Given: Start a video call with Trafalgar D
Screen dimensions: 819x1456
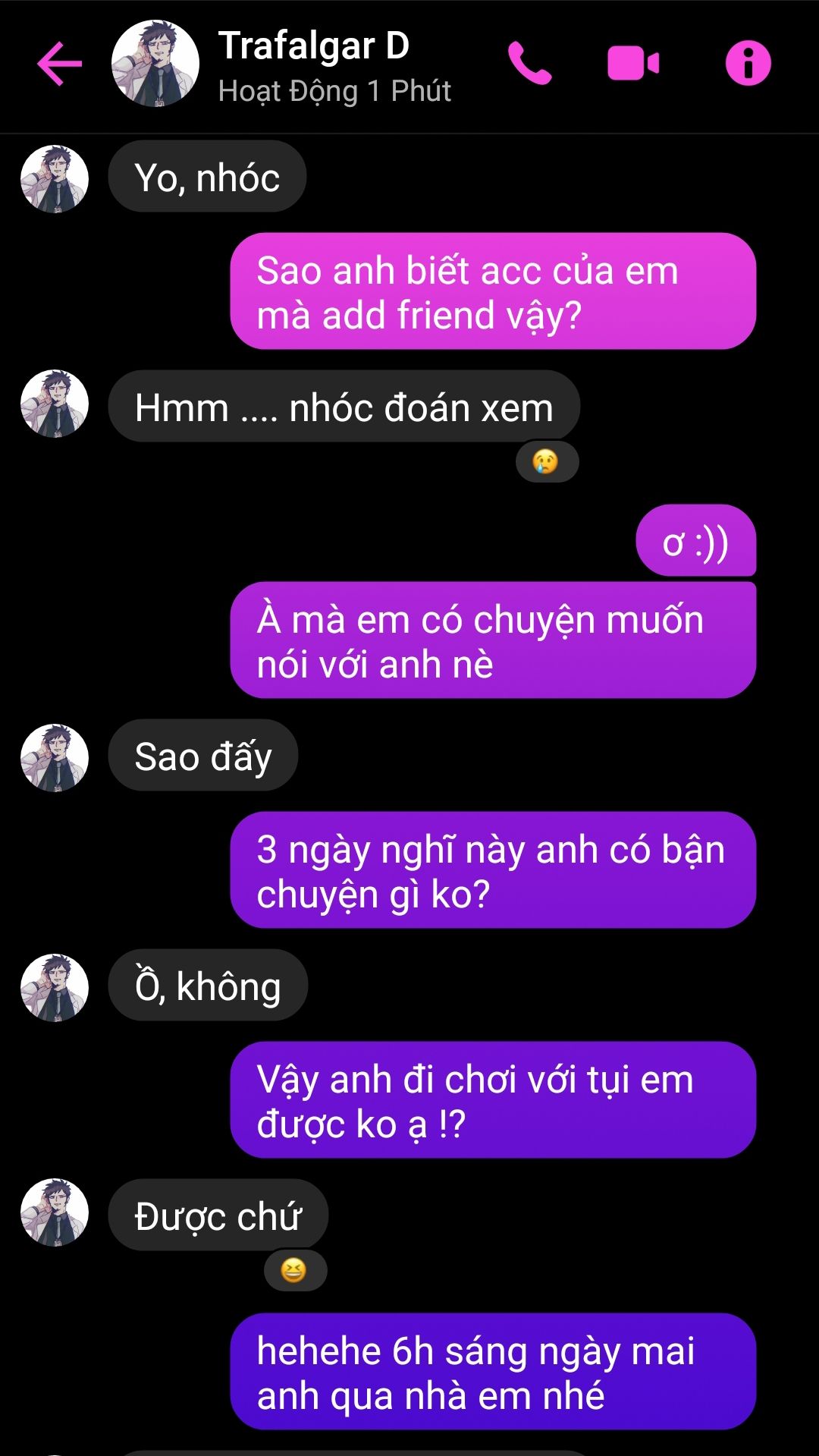Looking at the screenshot, I should pyautogui.click(x=633, y=64).
